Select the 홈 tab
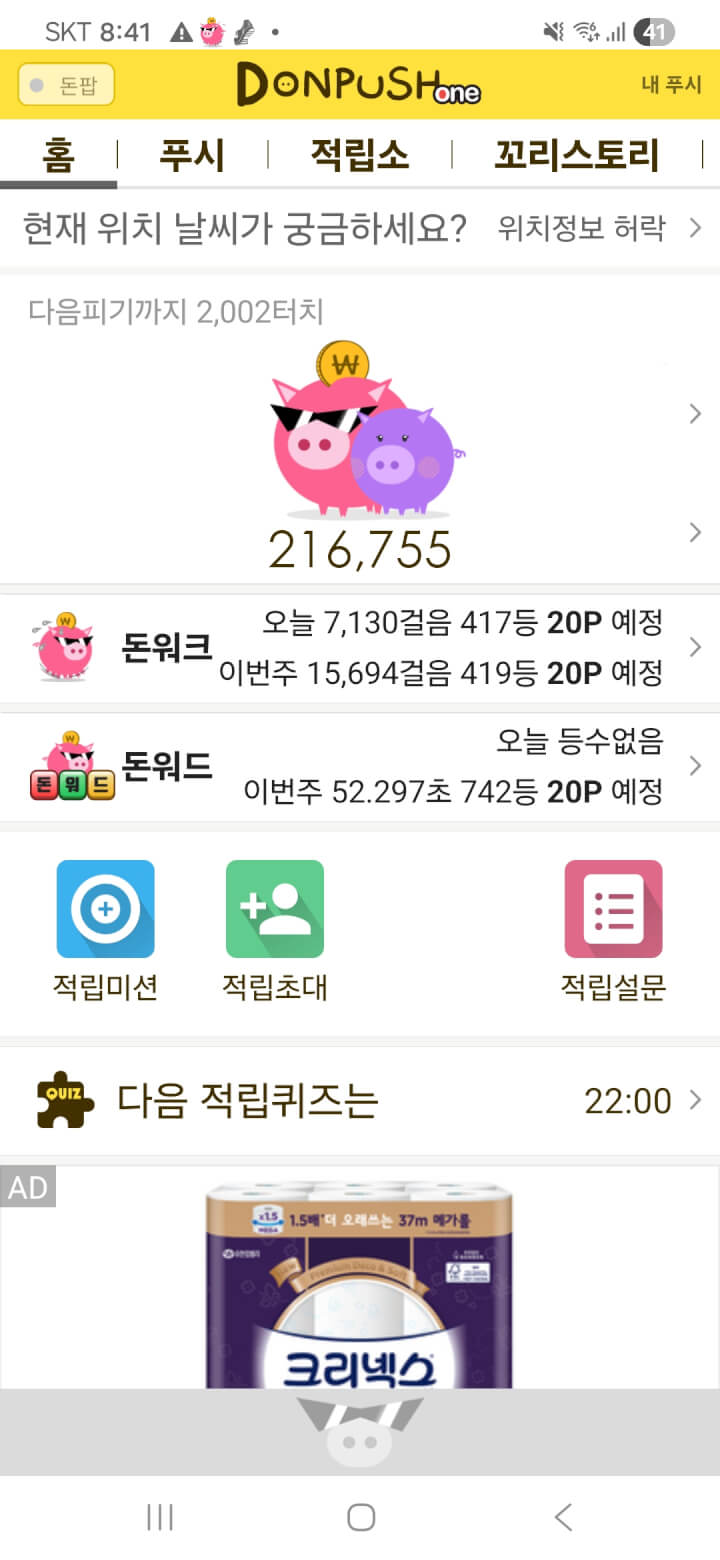 (x=58, y=155)
